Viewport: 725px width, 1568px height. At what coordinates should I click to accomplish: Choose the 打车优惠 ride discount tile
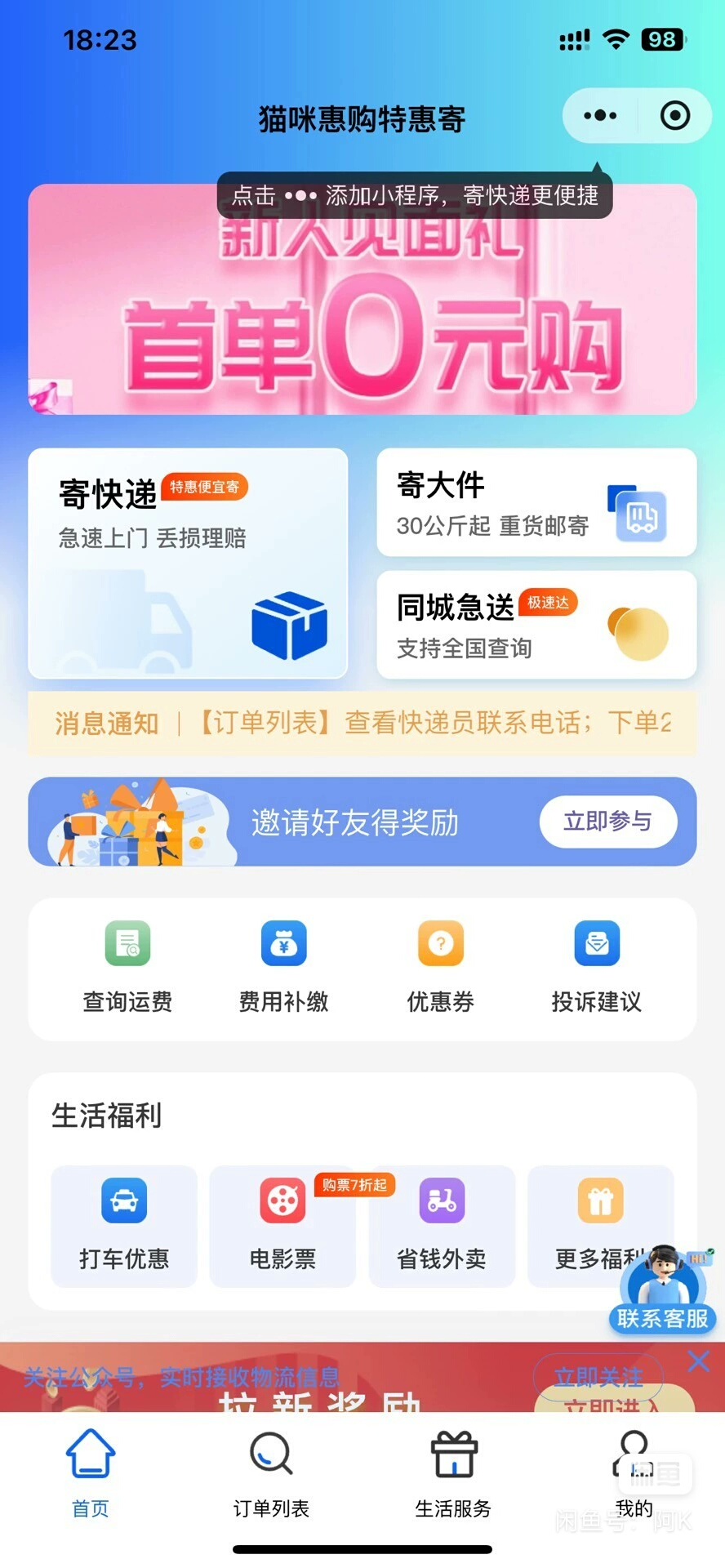click(x=124, y=1225)
